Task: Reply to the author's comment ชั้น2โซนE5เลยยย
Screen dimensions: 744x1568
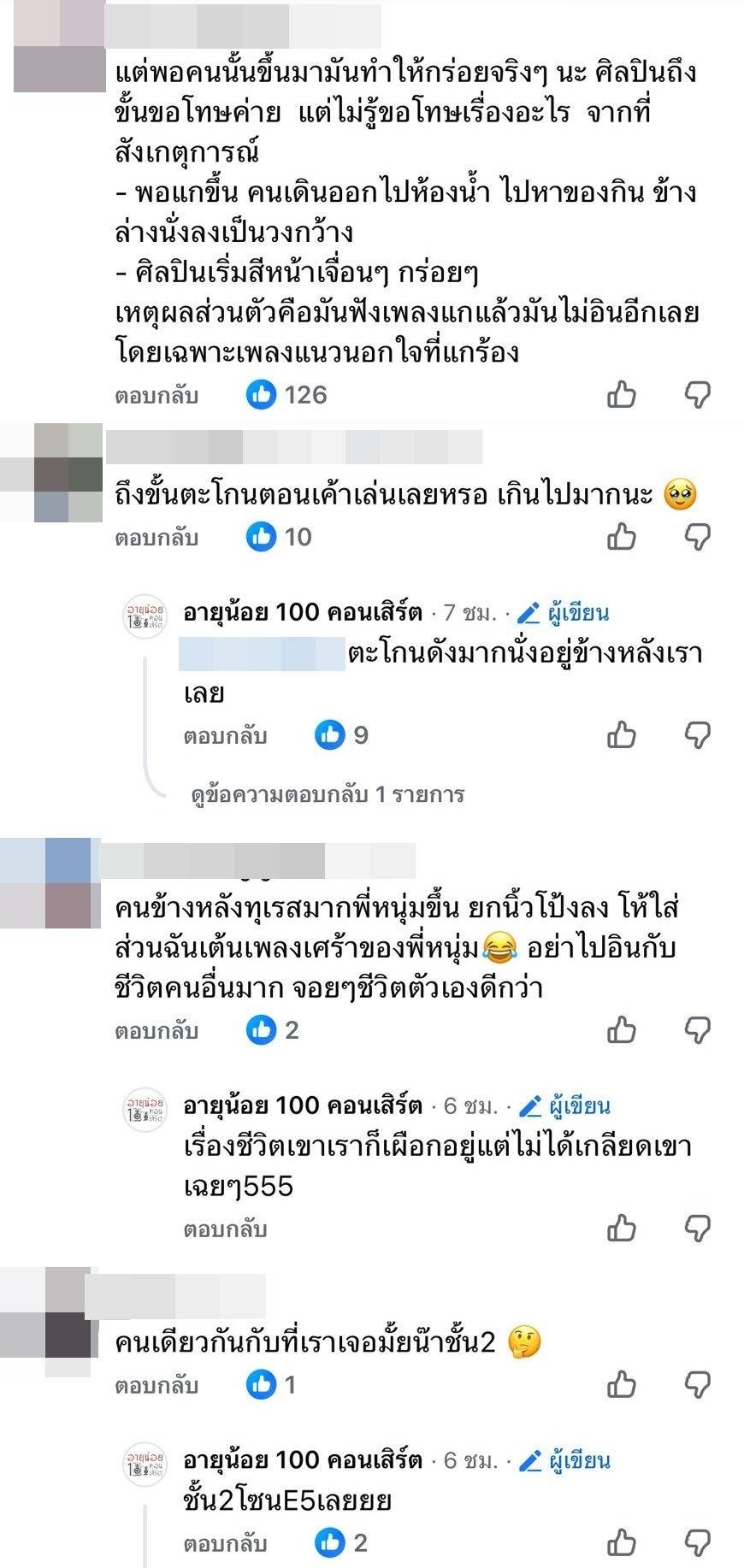Action: [225, 1544]
